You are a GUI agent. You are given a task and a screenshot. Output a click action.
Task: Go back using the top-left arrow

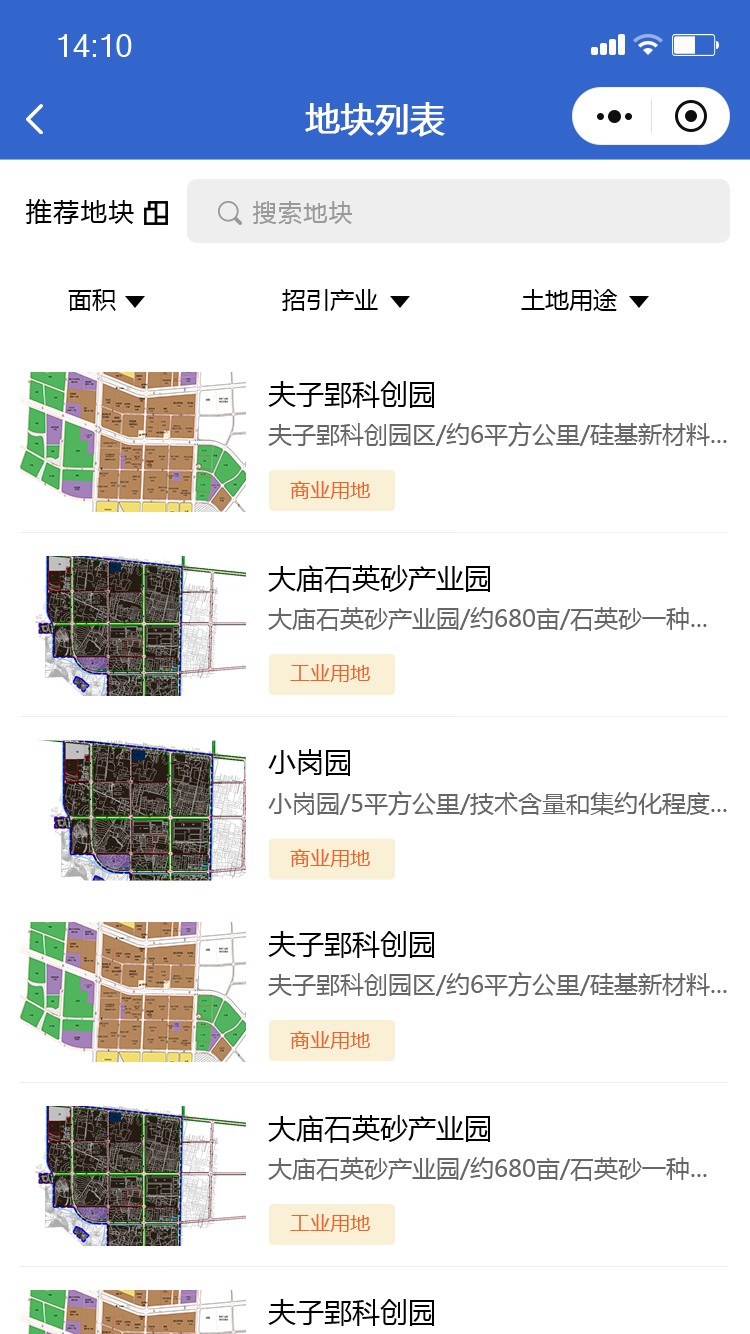(35, 120)
